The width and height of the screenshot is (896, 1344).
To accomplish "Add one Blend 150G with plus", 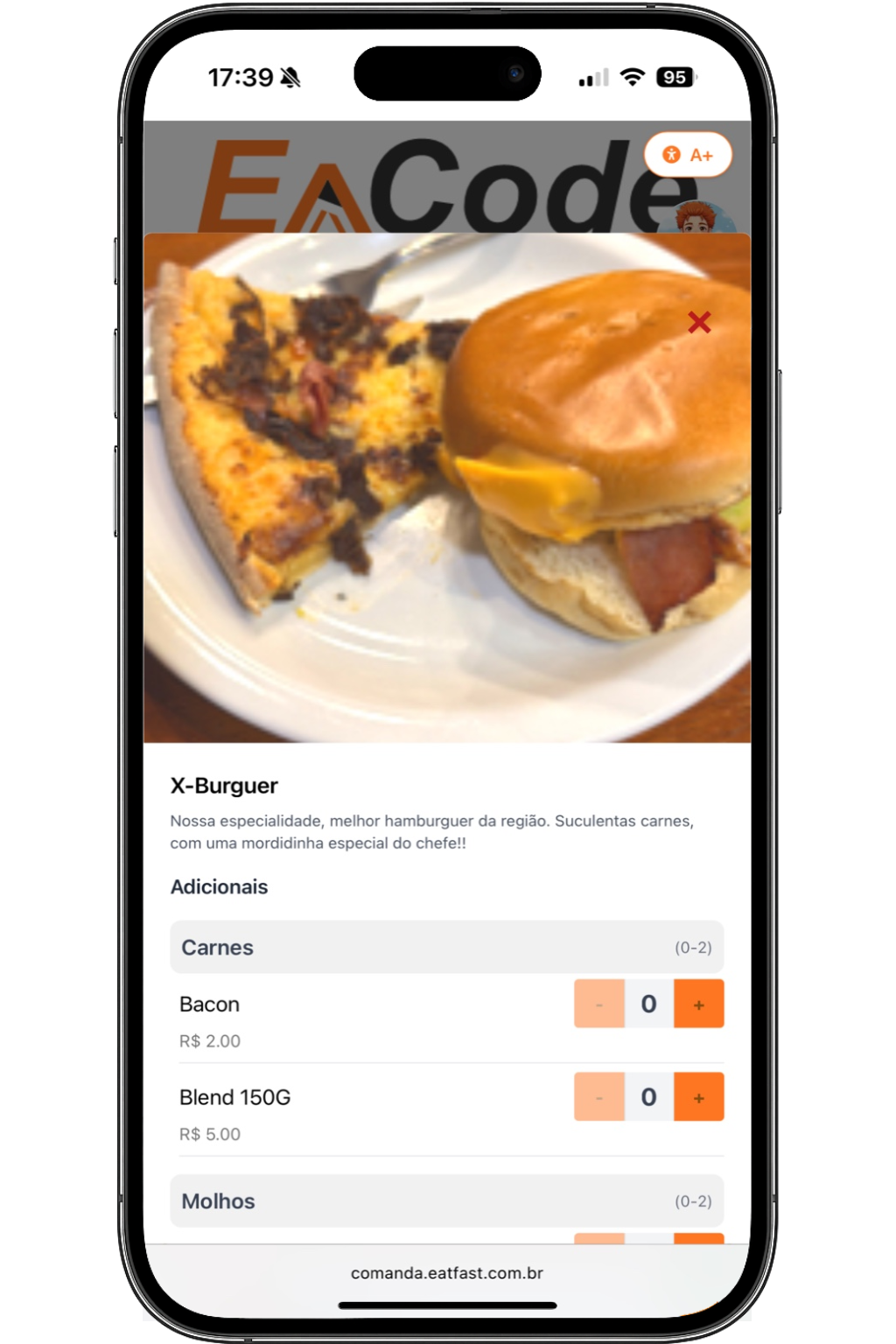I will click(698, 1096).
